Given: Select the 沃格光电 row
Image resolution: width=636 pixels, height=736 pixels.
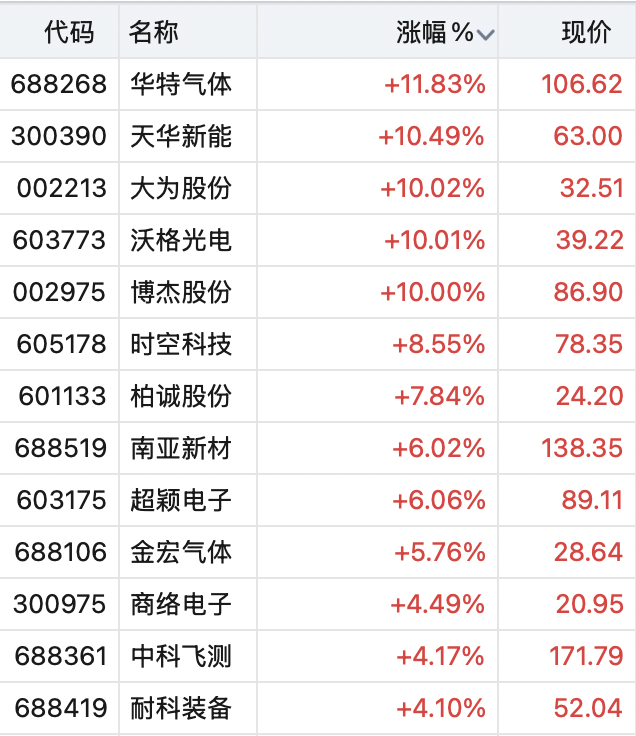Looking at the screenshot, I should 181,240.
